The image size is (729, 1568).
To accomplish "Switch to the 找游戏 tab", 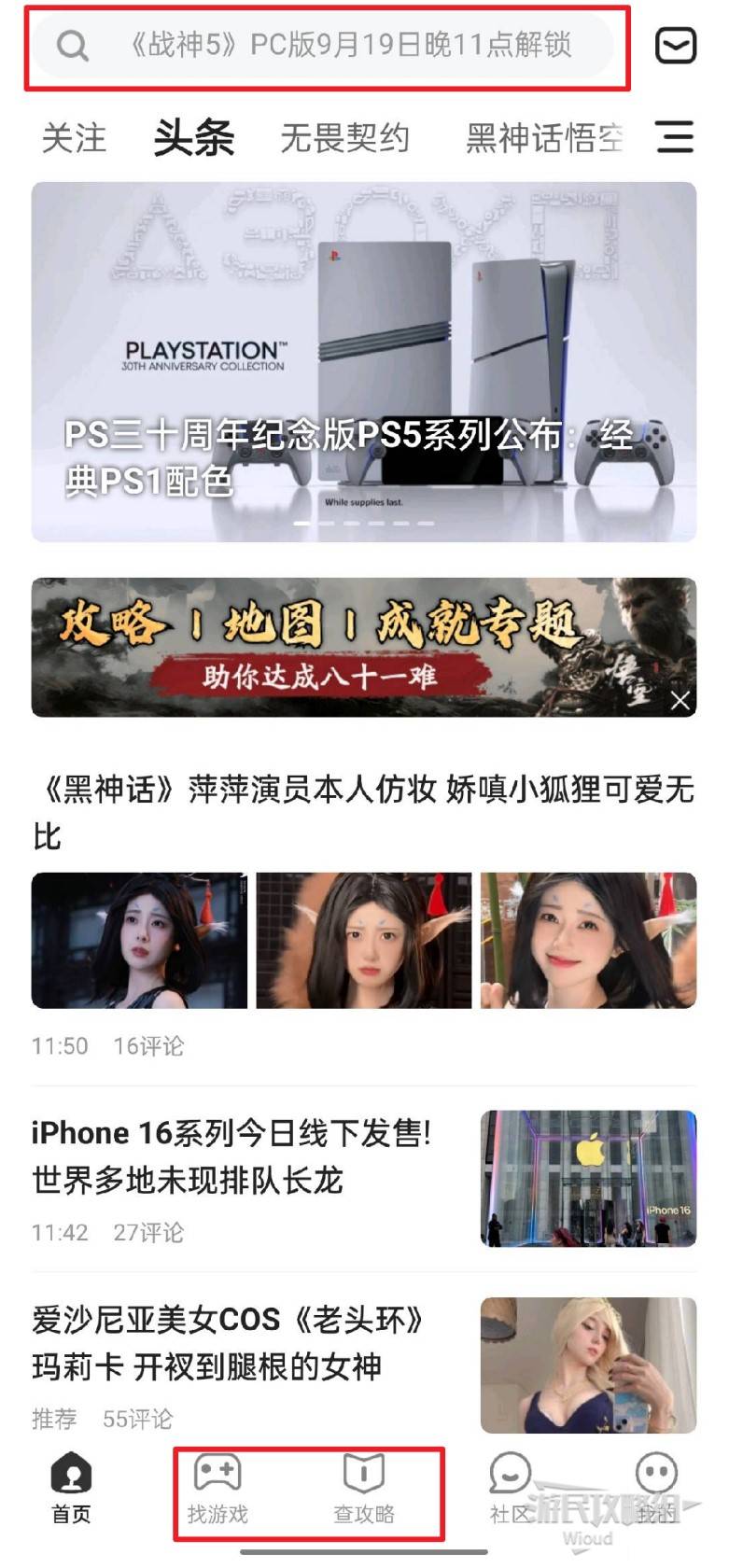I will click(217, 1489).
